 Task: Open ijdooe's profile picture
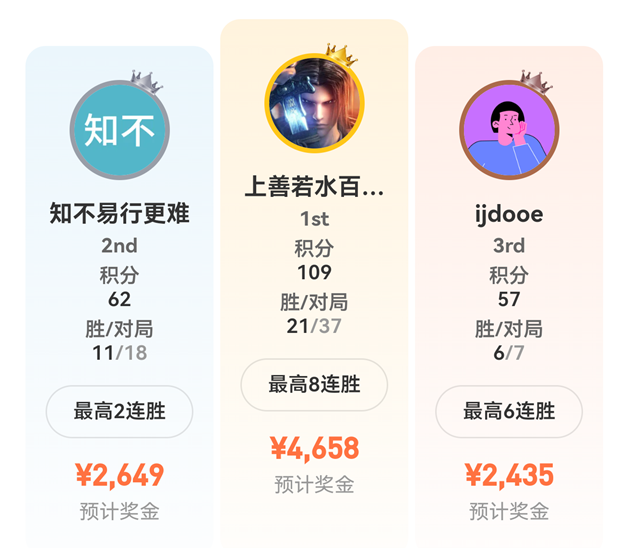(x=509, y=131)
